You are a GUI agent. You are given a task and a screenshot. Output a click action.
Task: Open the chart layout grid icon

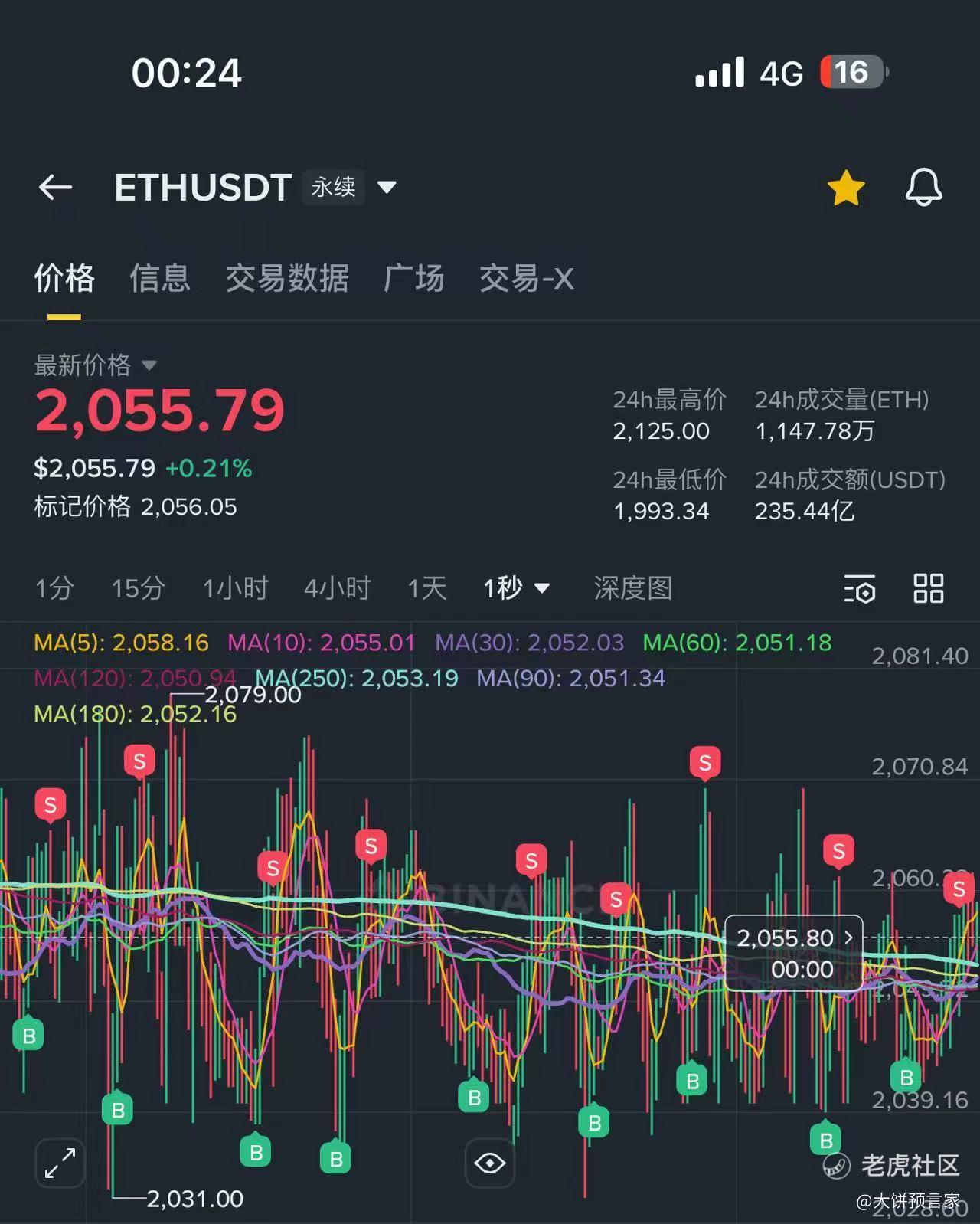pyautogui.click(x=928, y=588)
